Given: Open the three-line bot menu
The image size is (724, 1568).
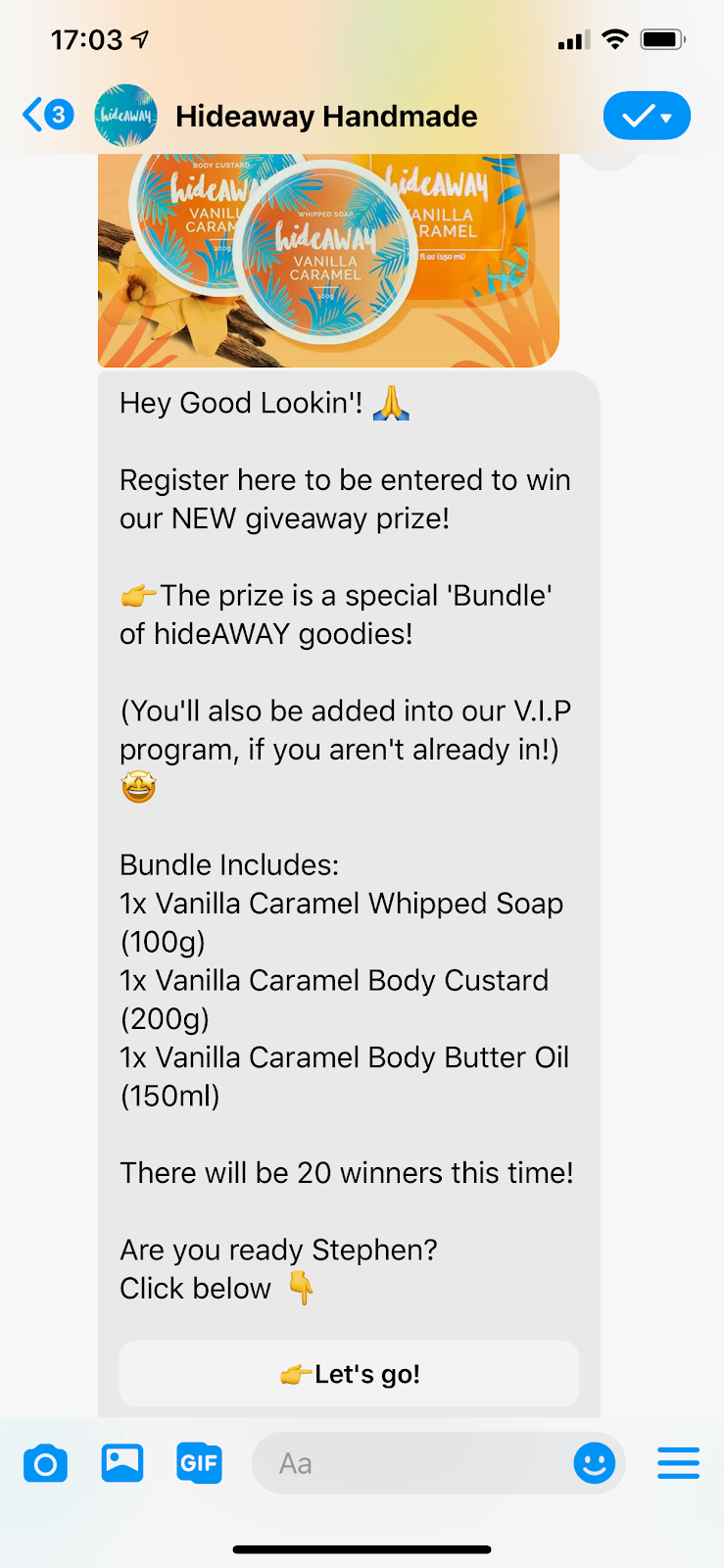Looking at the screenshot, I should pos(678,1463).
